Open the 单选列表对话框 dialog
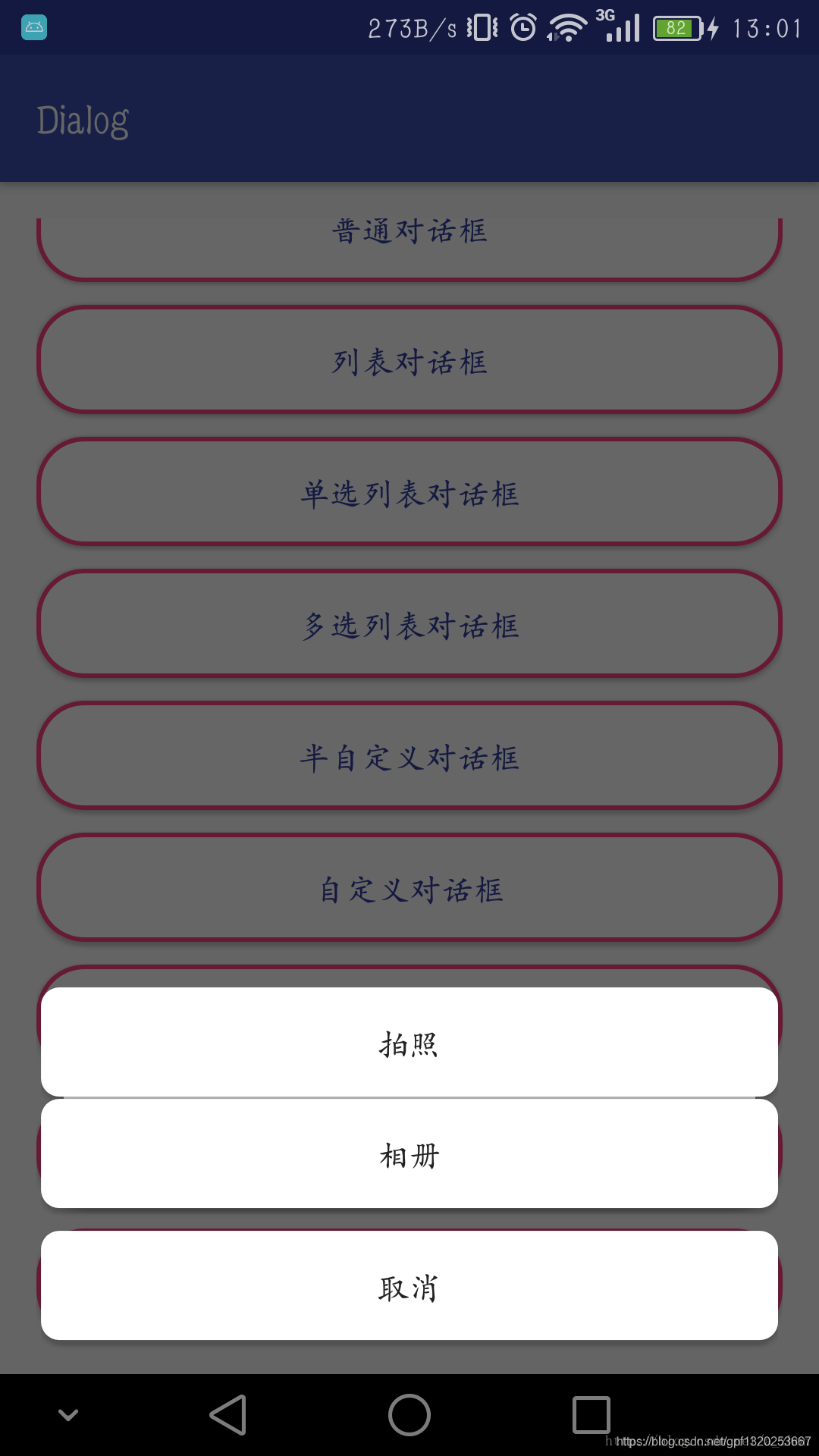Screen dimensions: 819x1456 click(x=409, y=493)
